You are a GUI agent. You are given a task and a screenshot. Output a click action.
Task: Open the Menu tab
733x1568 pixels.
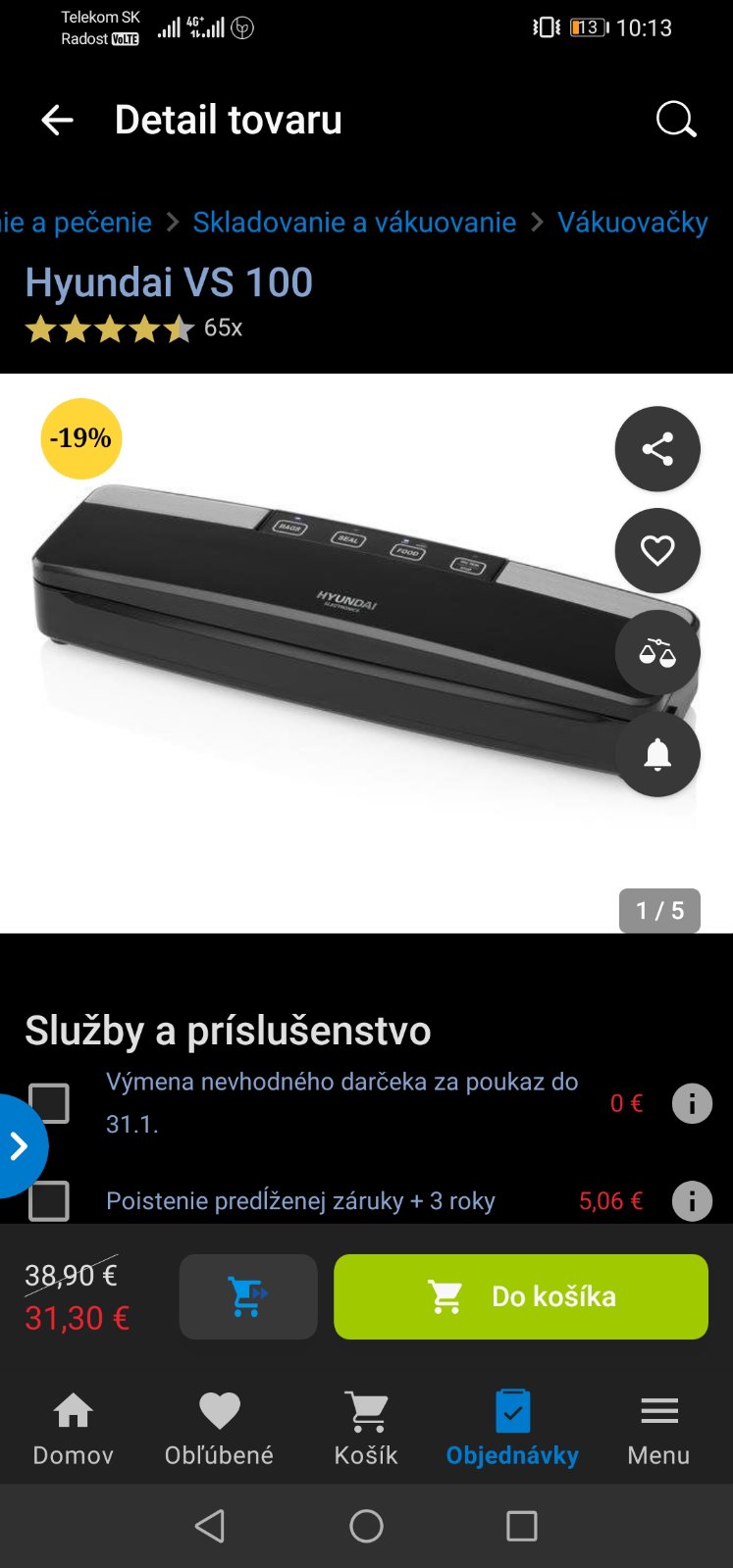pyautogui.click(x=658, y=1429)
